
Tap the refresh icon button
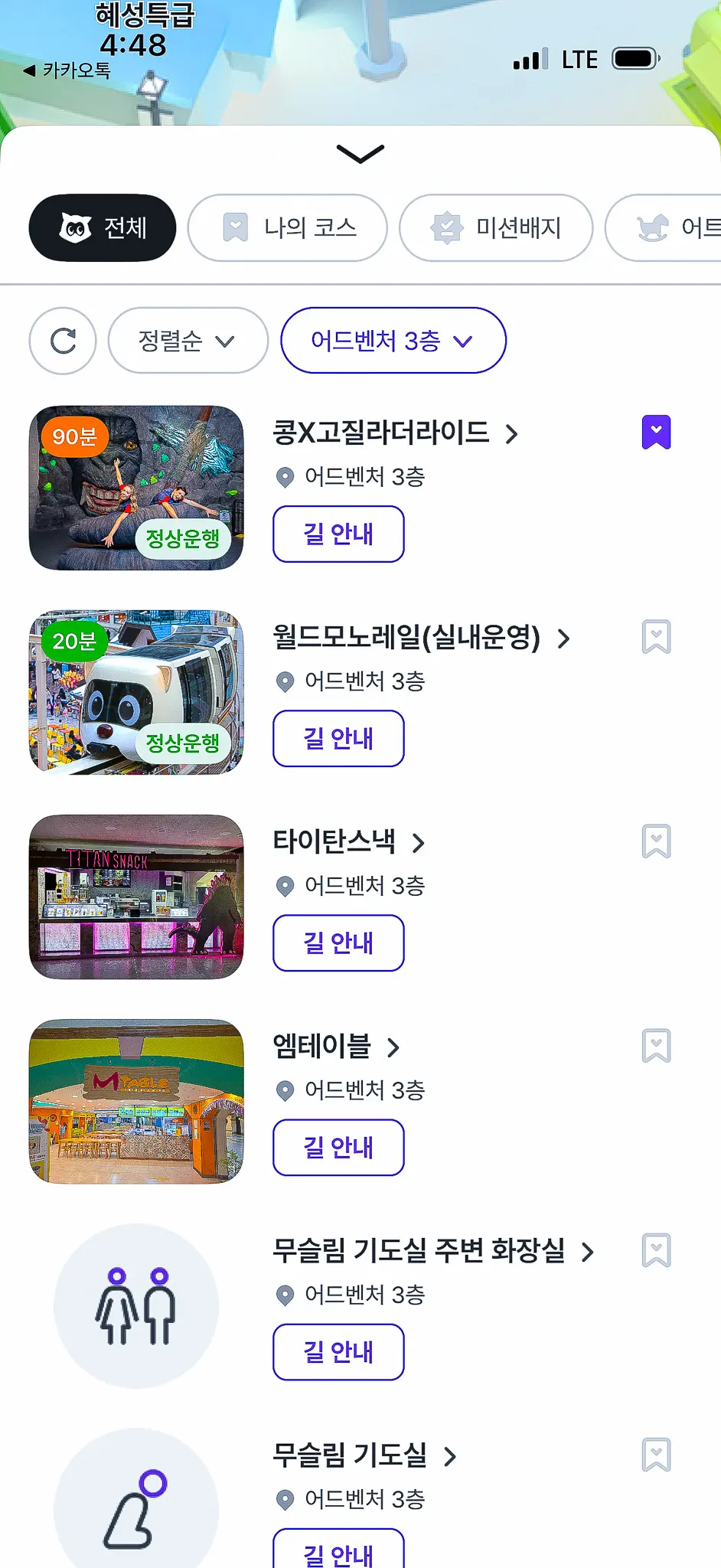click(63, 341)
